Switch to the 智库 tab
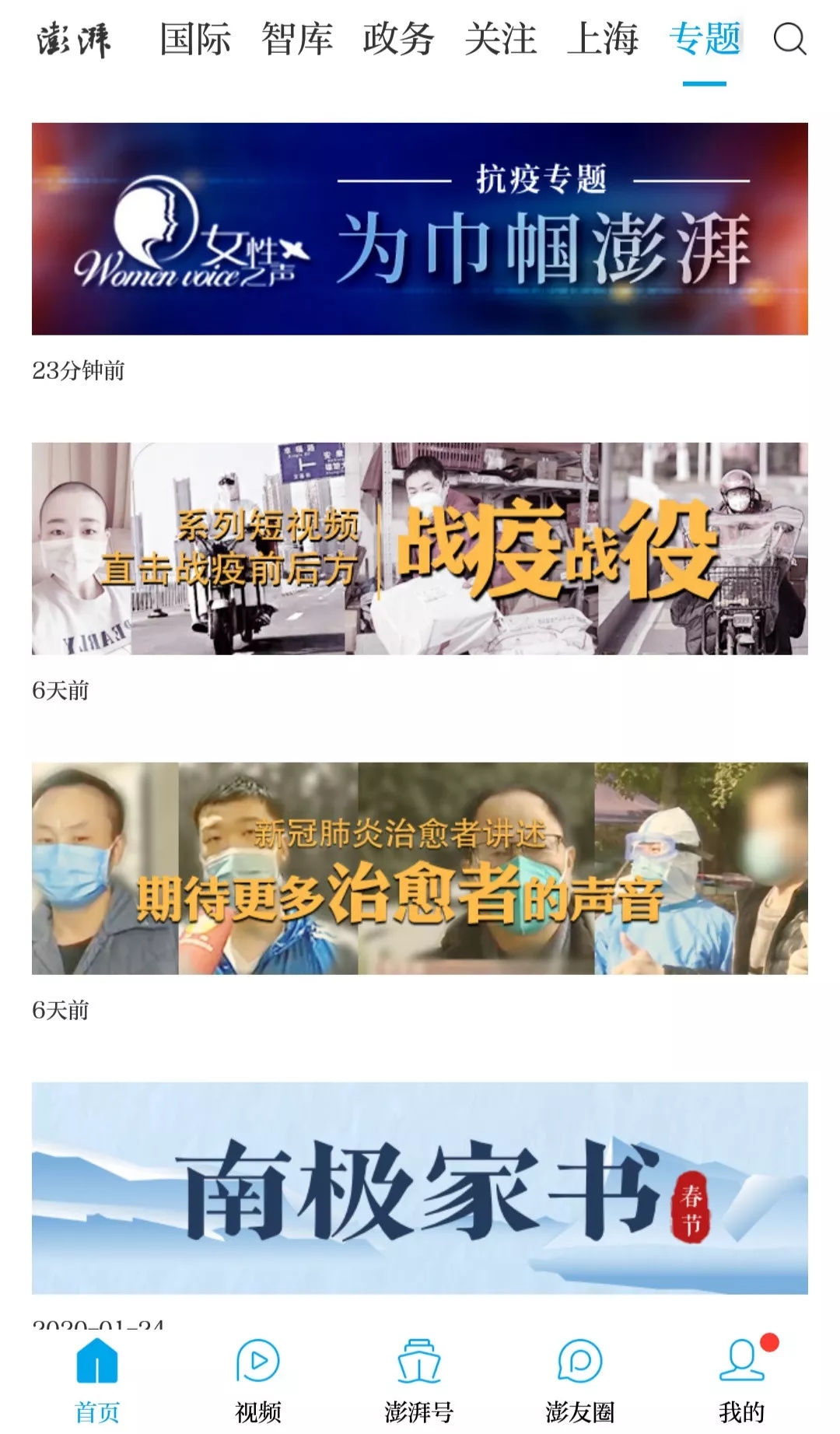The width and height of the screenshot is (840, 1434). 297,39
